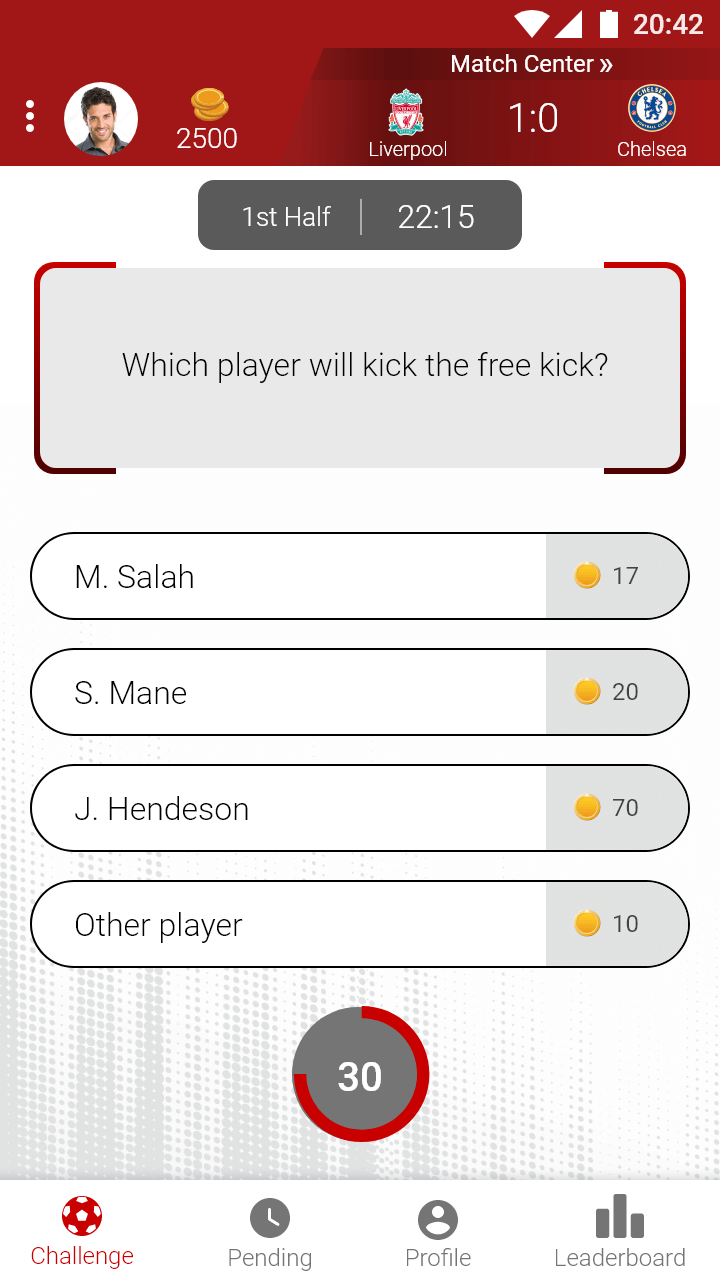
Task: Tap the Leaderboard bar chart icon
Action: (x=618, y=1217)
